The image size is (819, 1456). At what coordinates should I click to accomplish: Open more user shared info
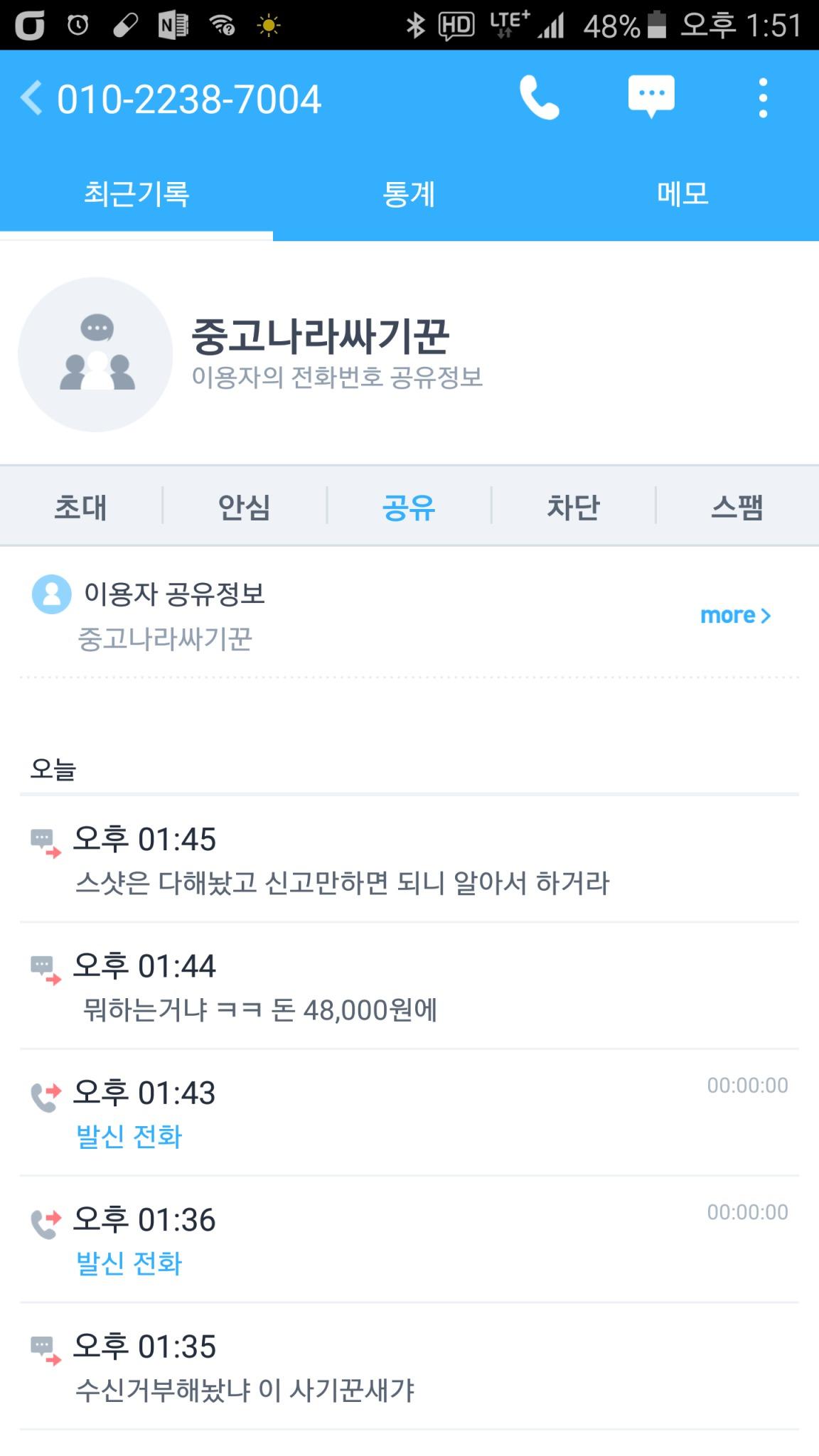click(735, 615)
